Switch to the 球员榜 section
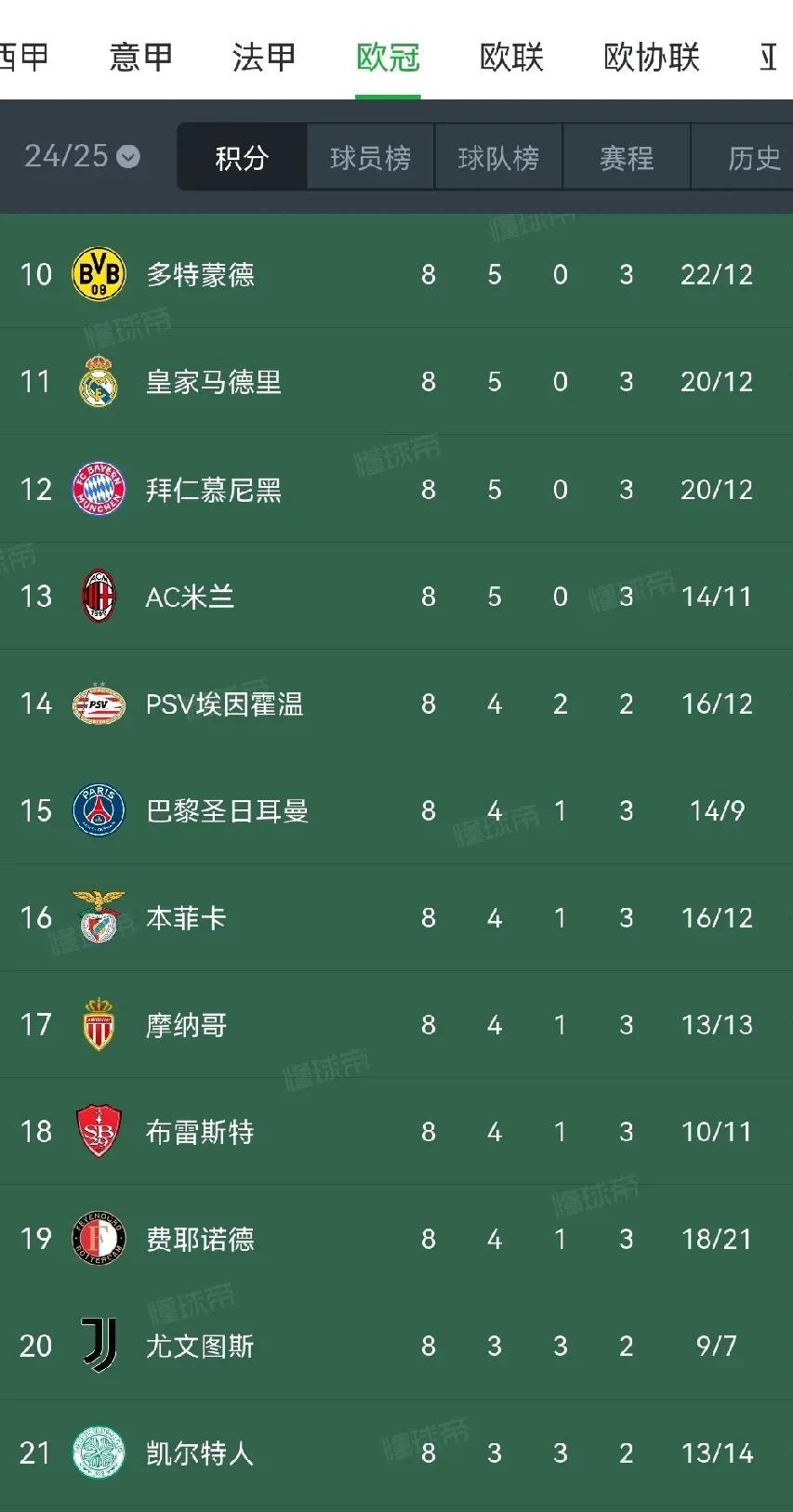This screenshot has width=793, height=1512. pyautogui.click(x=370, y=157)
